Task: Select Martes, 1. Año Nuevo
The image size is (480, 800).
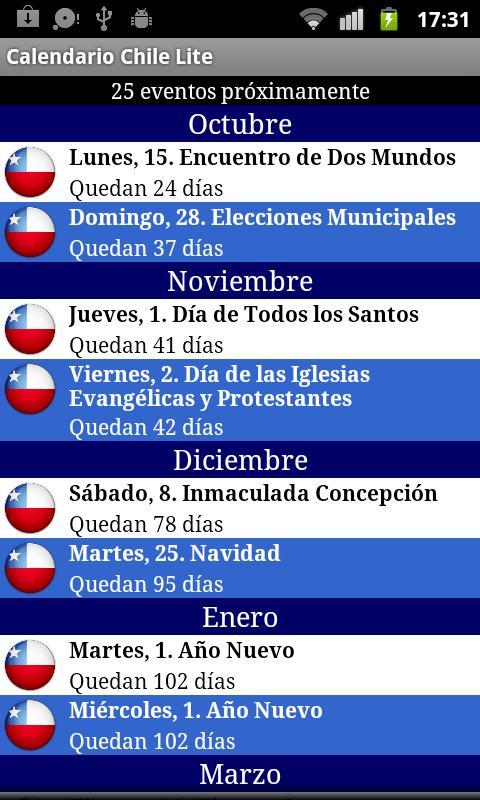Action: click(240, 665)
